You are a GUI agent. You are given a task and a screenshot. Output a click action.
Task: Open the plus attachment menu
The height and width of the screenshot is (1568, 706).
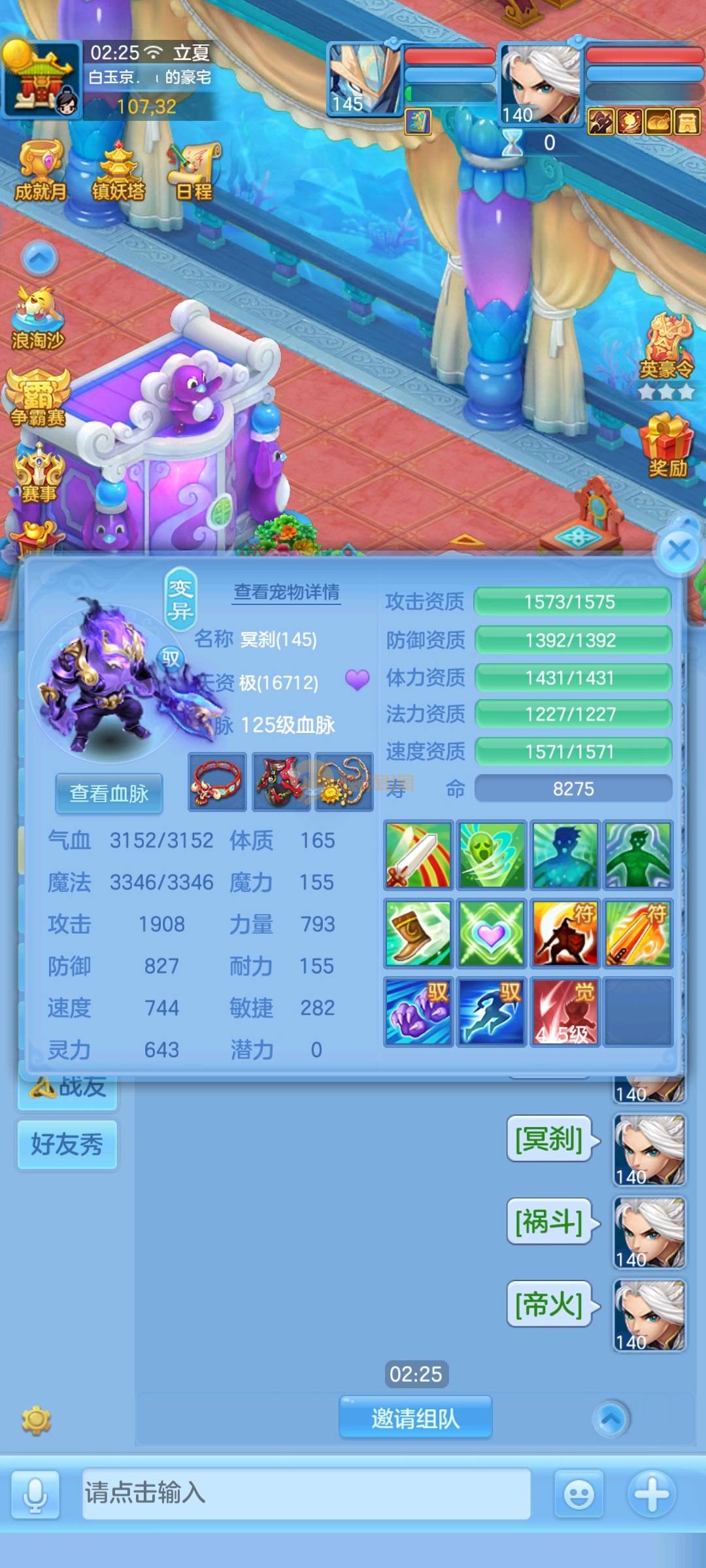[652, 1493]
